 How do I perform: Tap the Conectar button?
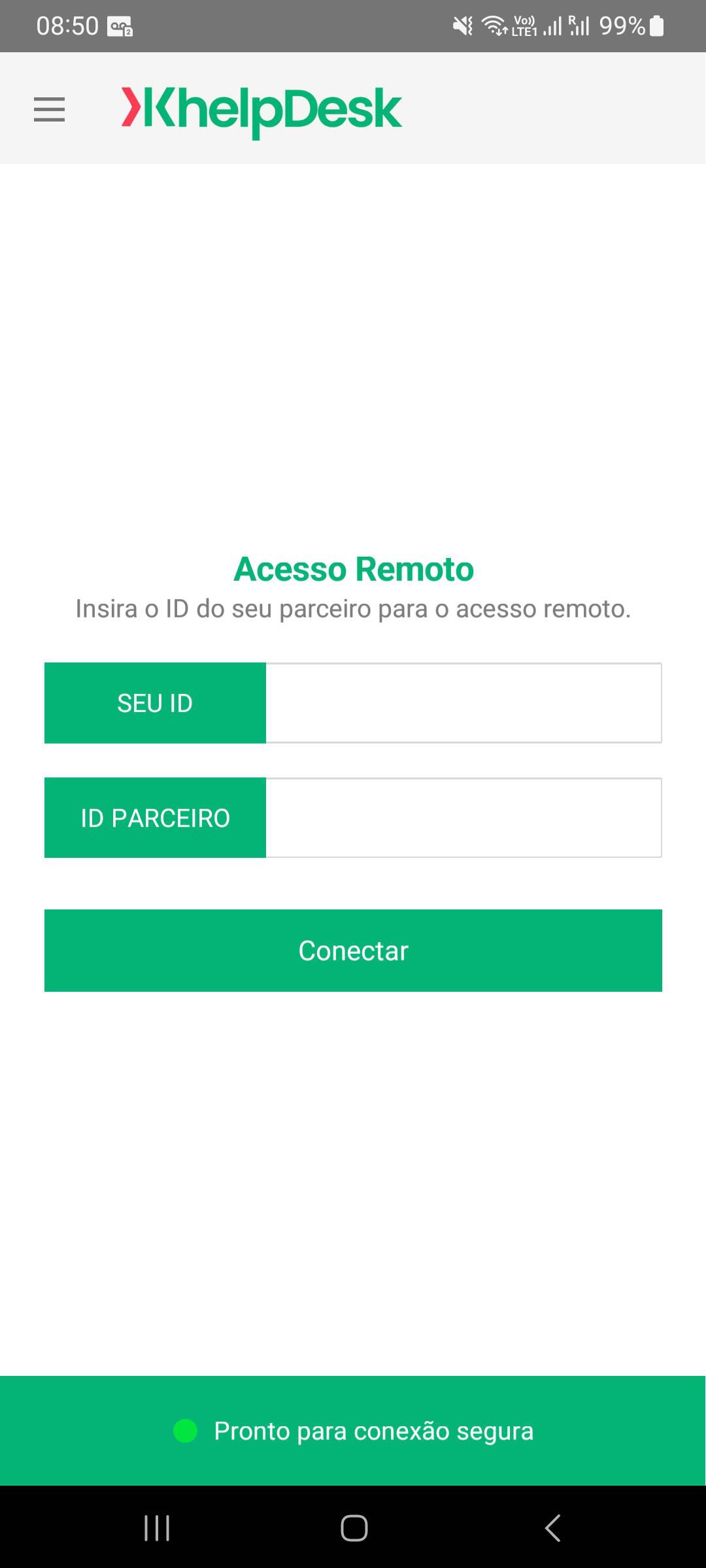353,951
